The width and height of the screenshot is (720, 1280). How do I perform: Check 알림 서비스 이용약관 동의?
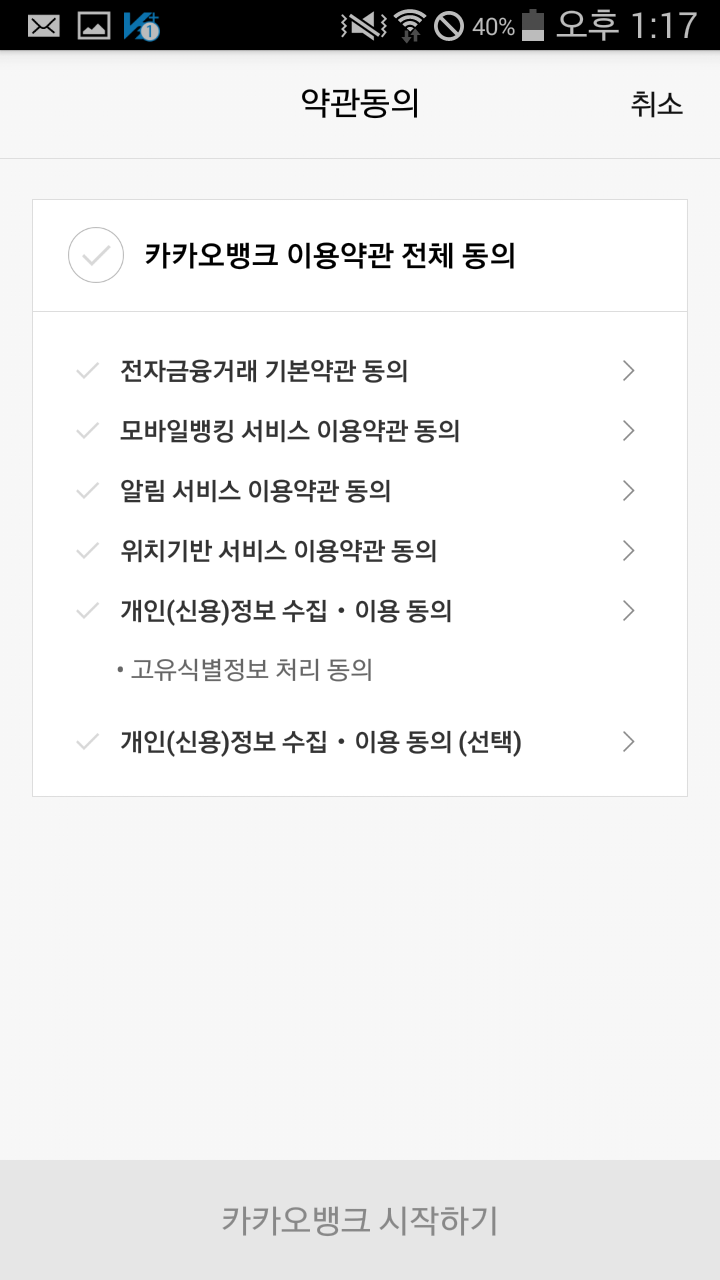click(x=88, y=491)
